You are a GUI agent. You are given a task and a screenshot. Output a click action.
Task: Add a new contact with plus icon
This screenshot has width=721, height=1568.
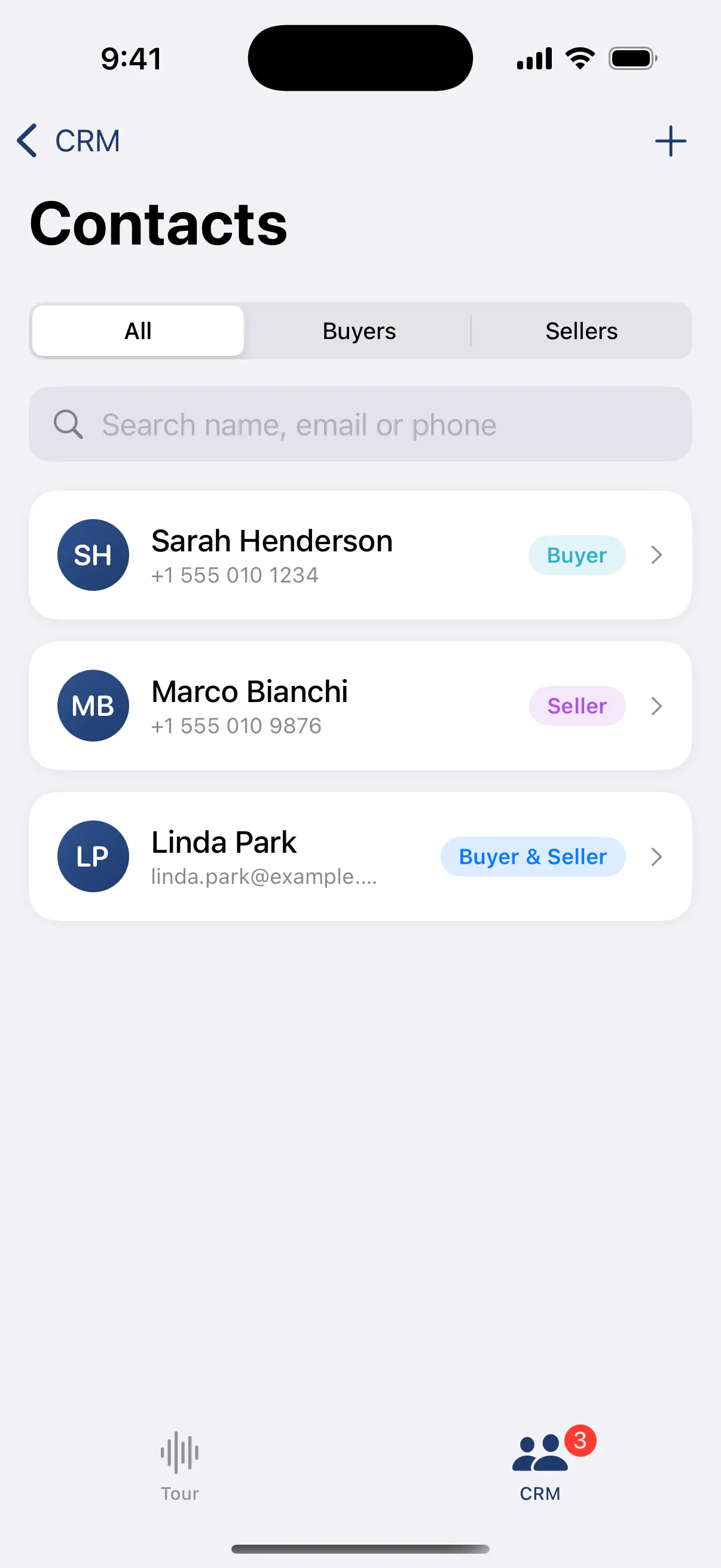pyautogui.click(x=671, y=141)
